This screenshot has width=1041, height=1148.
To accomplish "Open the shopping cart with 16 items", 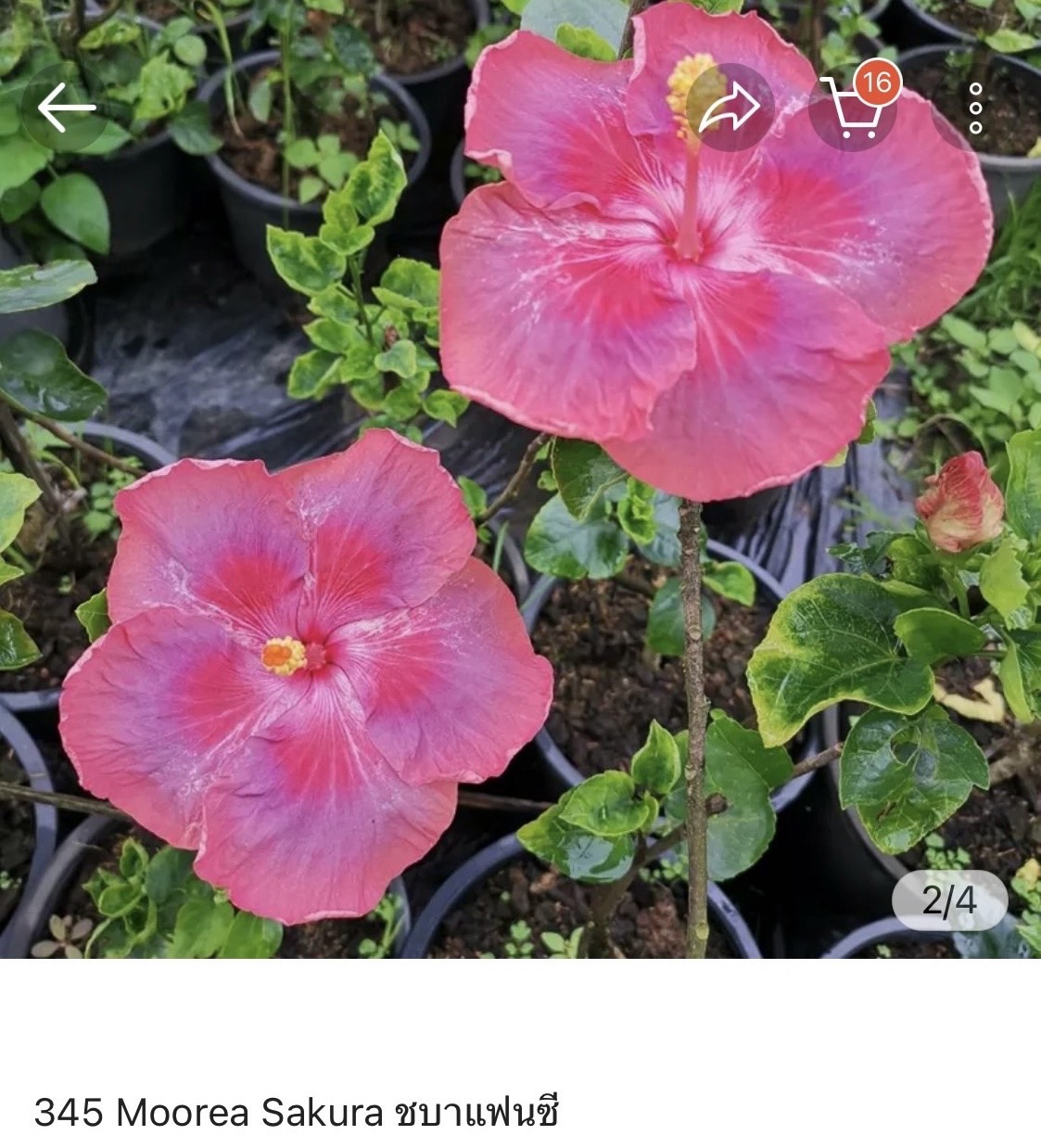I will (x=852, y=108).
